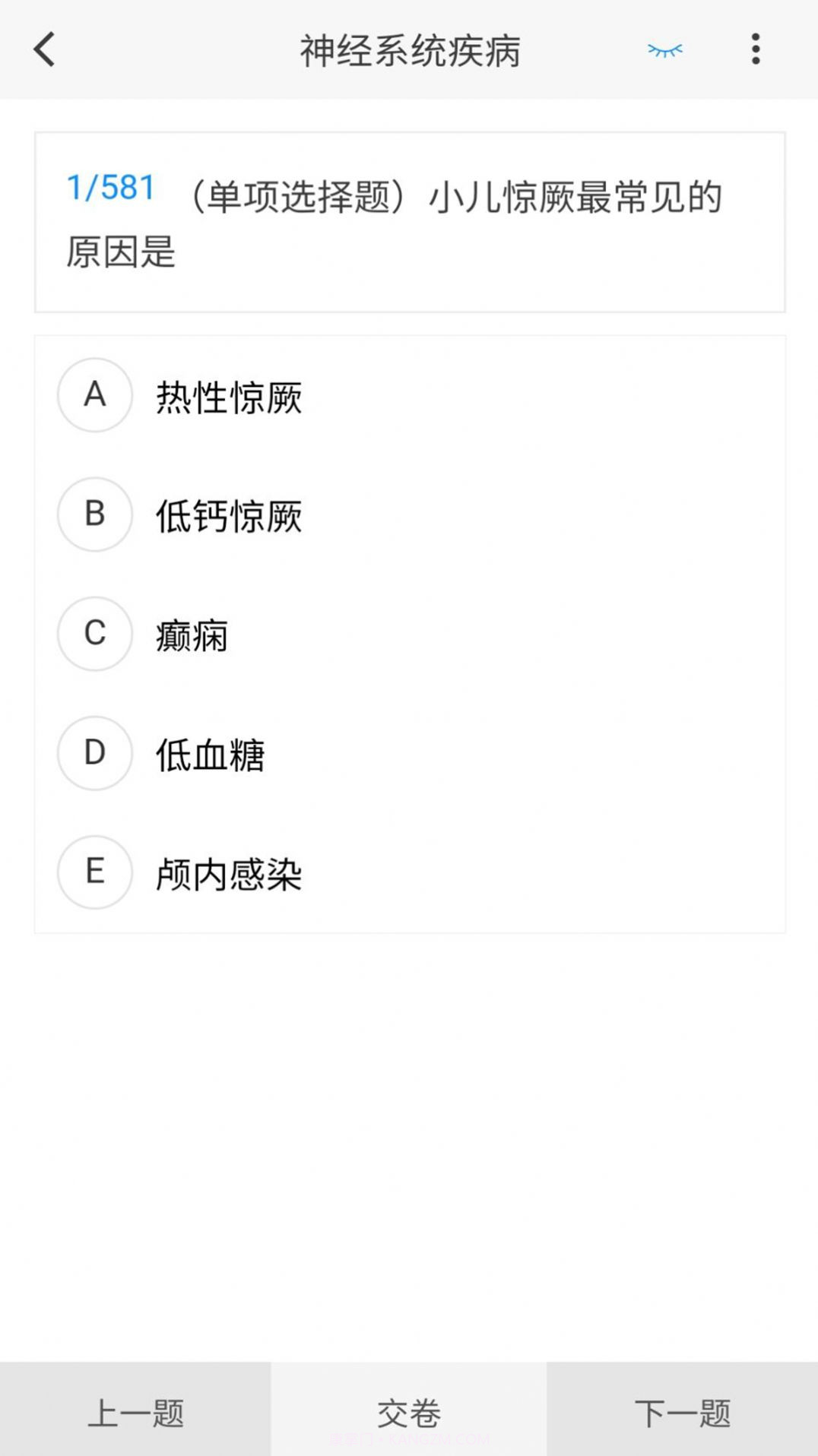Tap the circle labeled B
Screen dimensions: 818x1456
pyautogui.click(x=94, y=514)
